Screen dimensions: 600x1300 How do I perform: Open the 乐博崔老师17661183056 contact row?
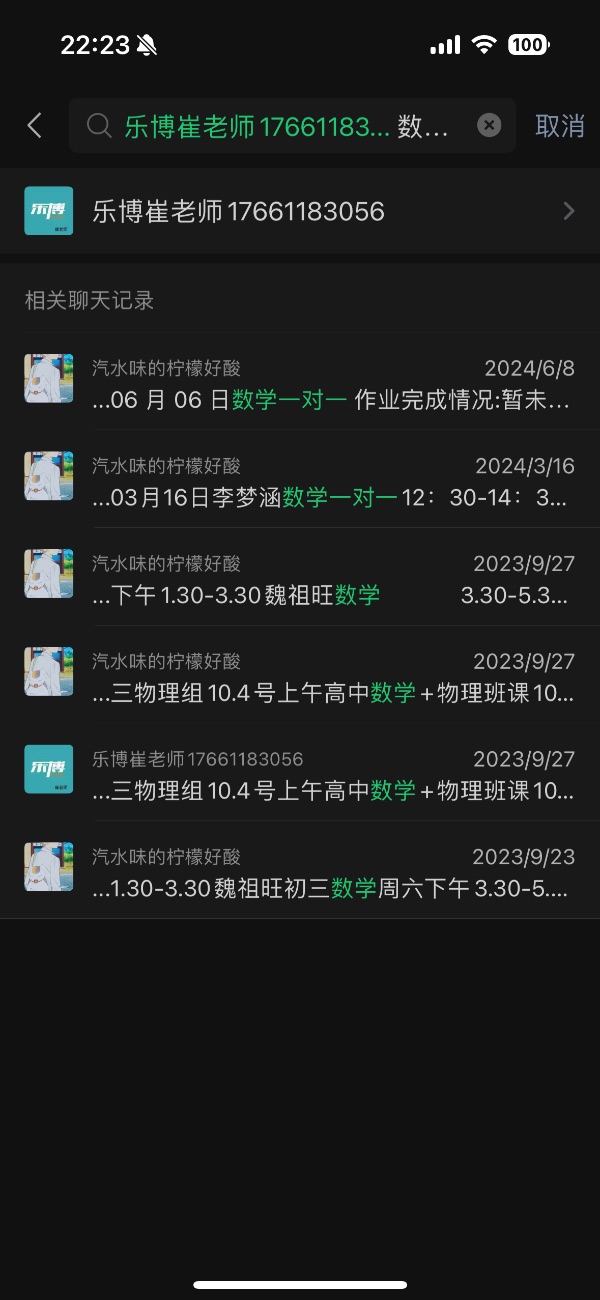pyautogui.click(x=300, y=211)
